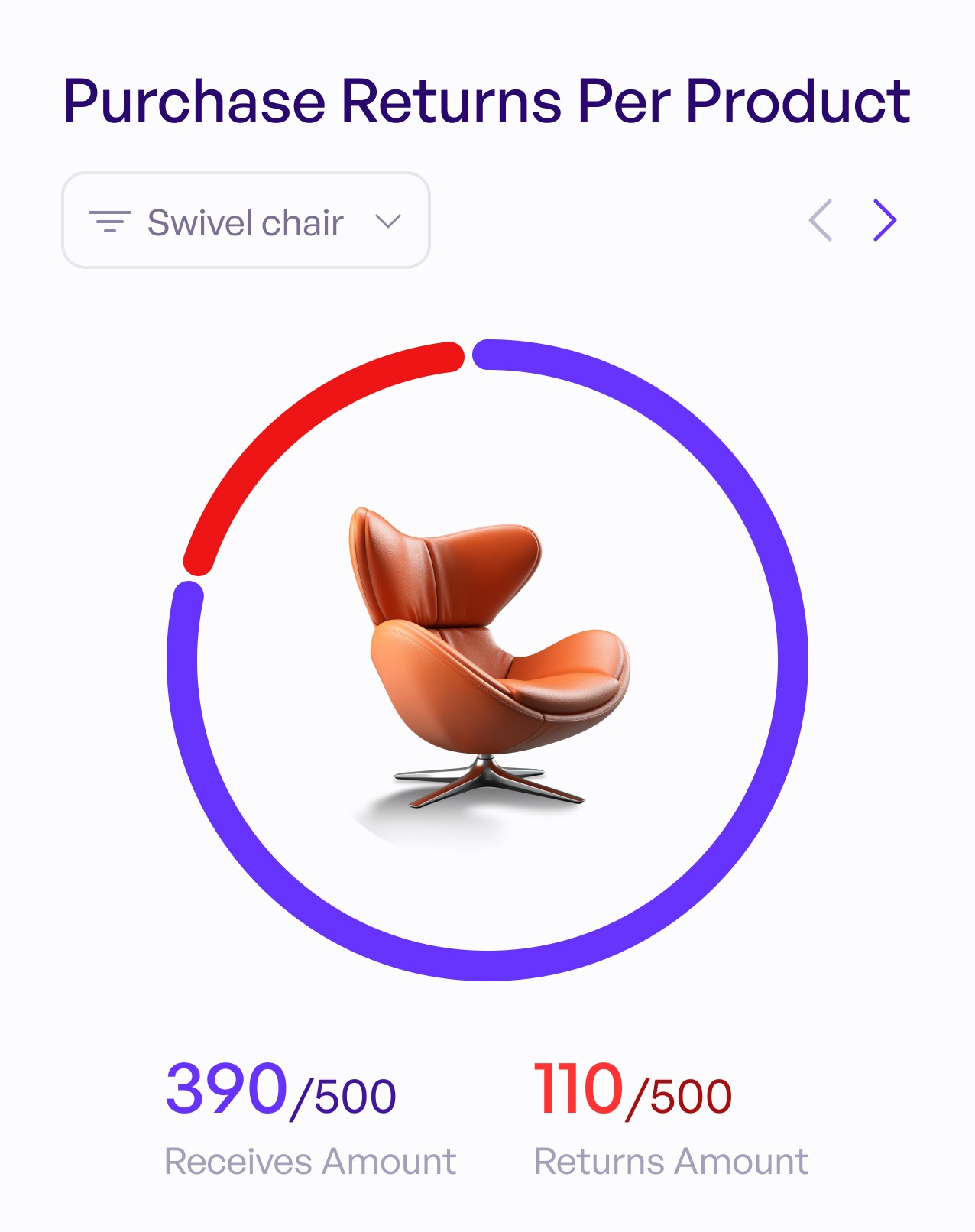Go to the next product arrow
Screen dimensions: 975x1232
coord(885,221)
